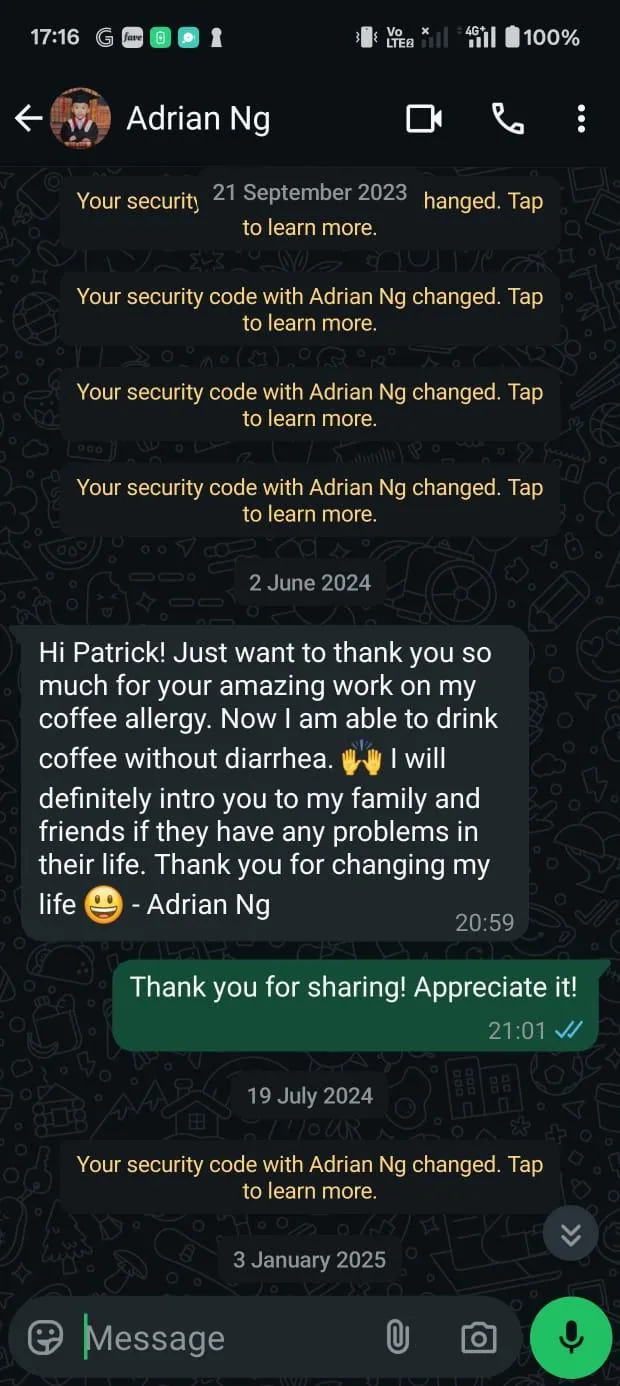This screenshot has width=620, height=1386.
Task: Start a voice call with Adrian Ng
Action: (x=508, y=119)
